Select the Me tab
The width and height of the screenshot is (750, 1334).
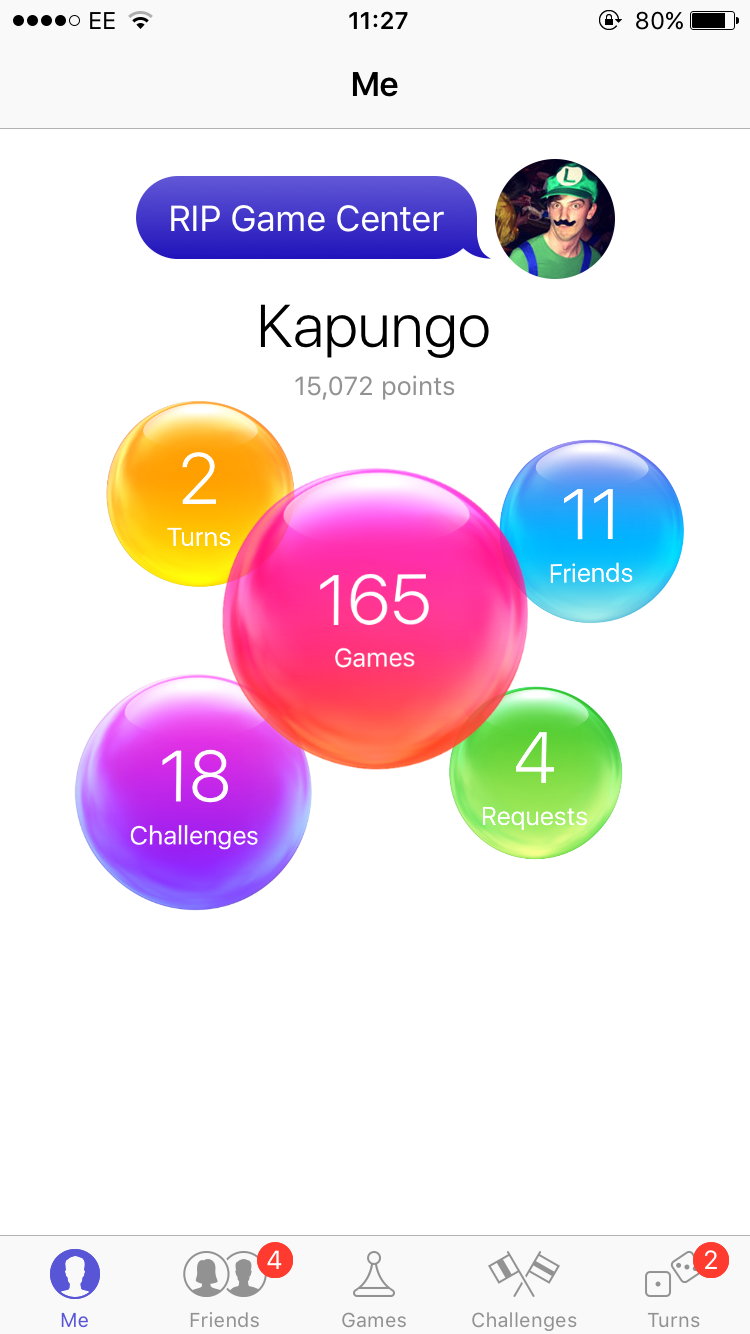point(75,1289)
